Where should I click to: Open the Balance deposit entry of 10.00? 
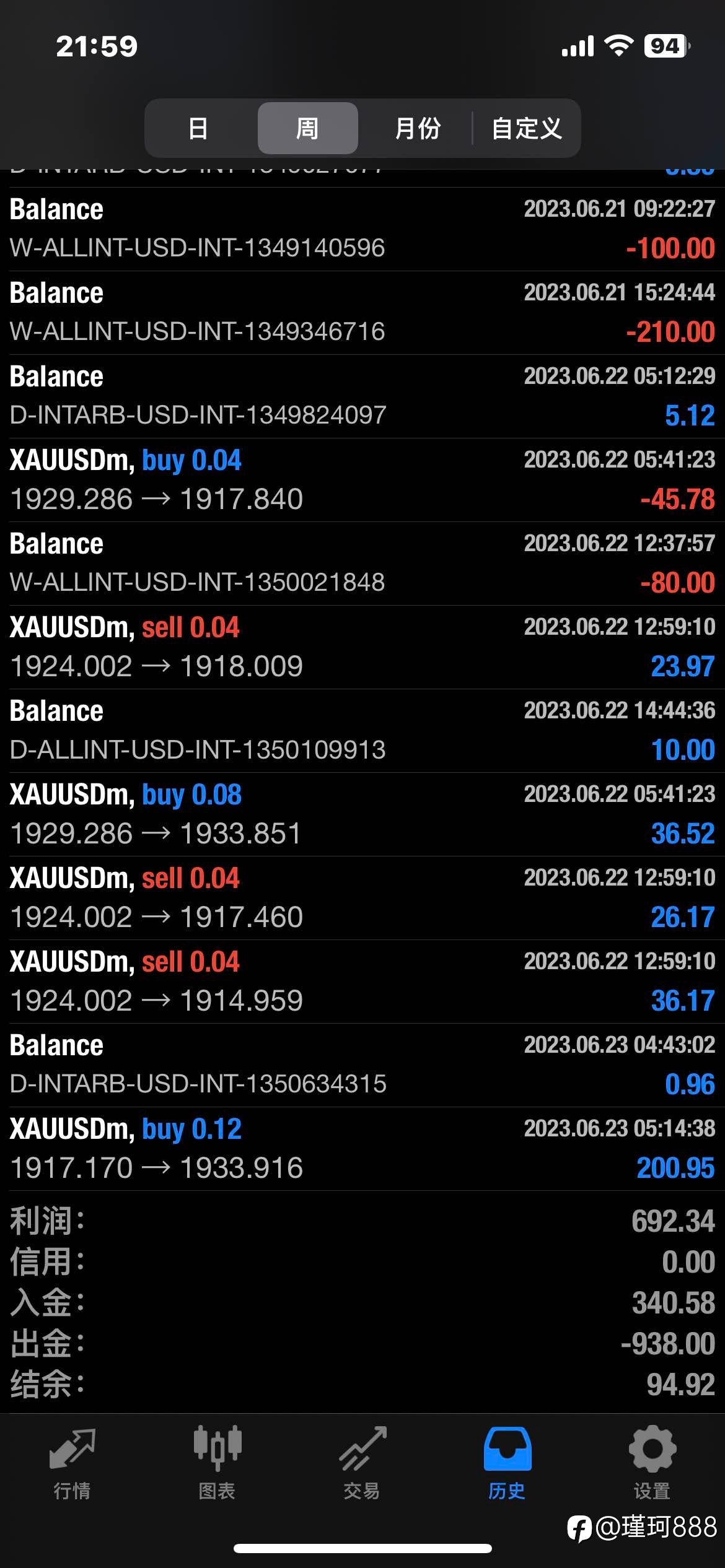pyautogui.click(x=362, y=731)
